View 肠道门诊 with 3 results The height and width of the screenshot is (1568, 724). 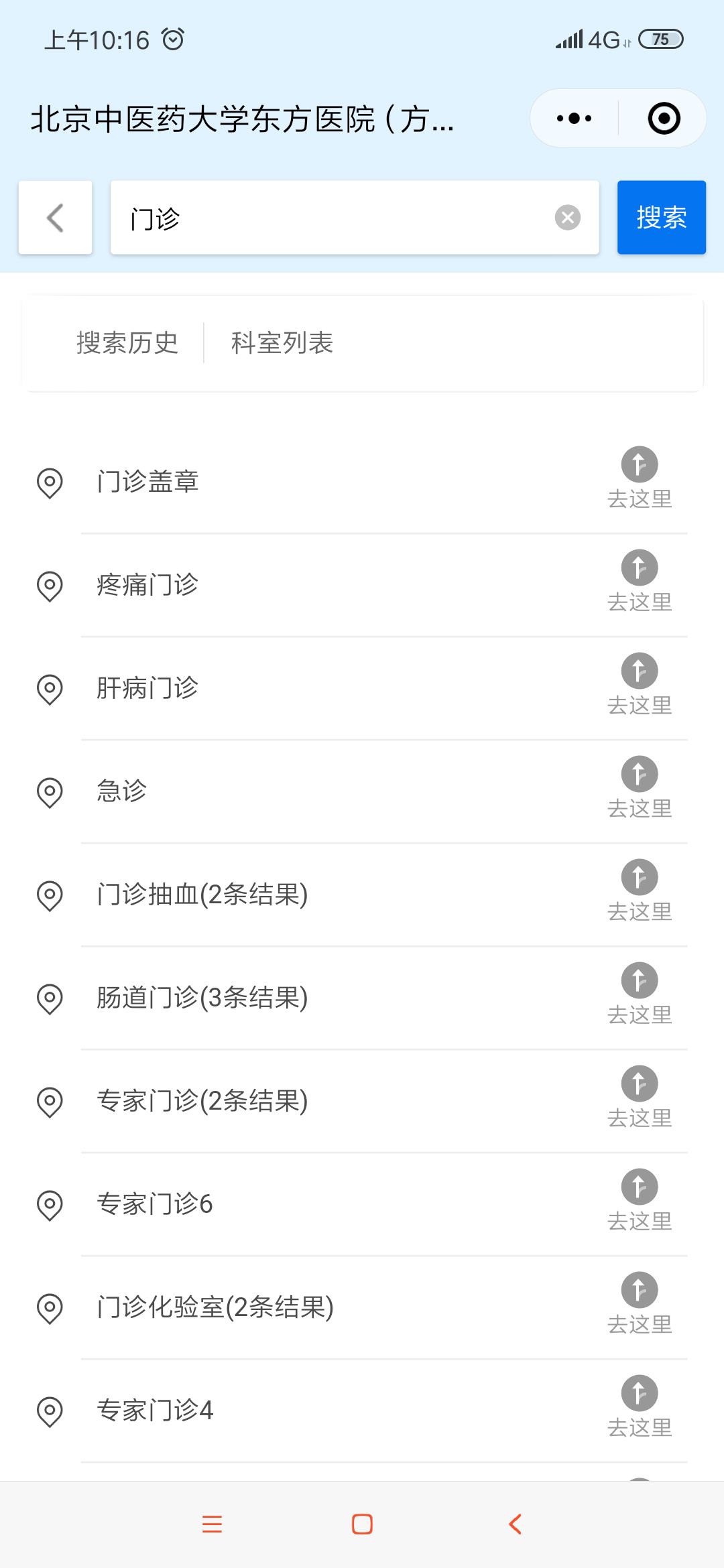pos(202,998)
